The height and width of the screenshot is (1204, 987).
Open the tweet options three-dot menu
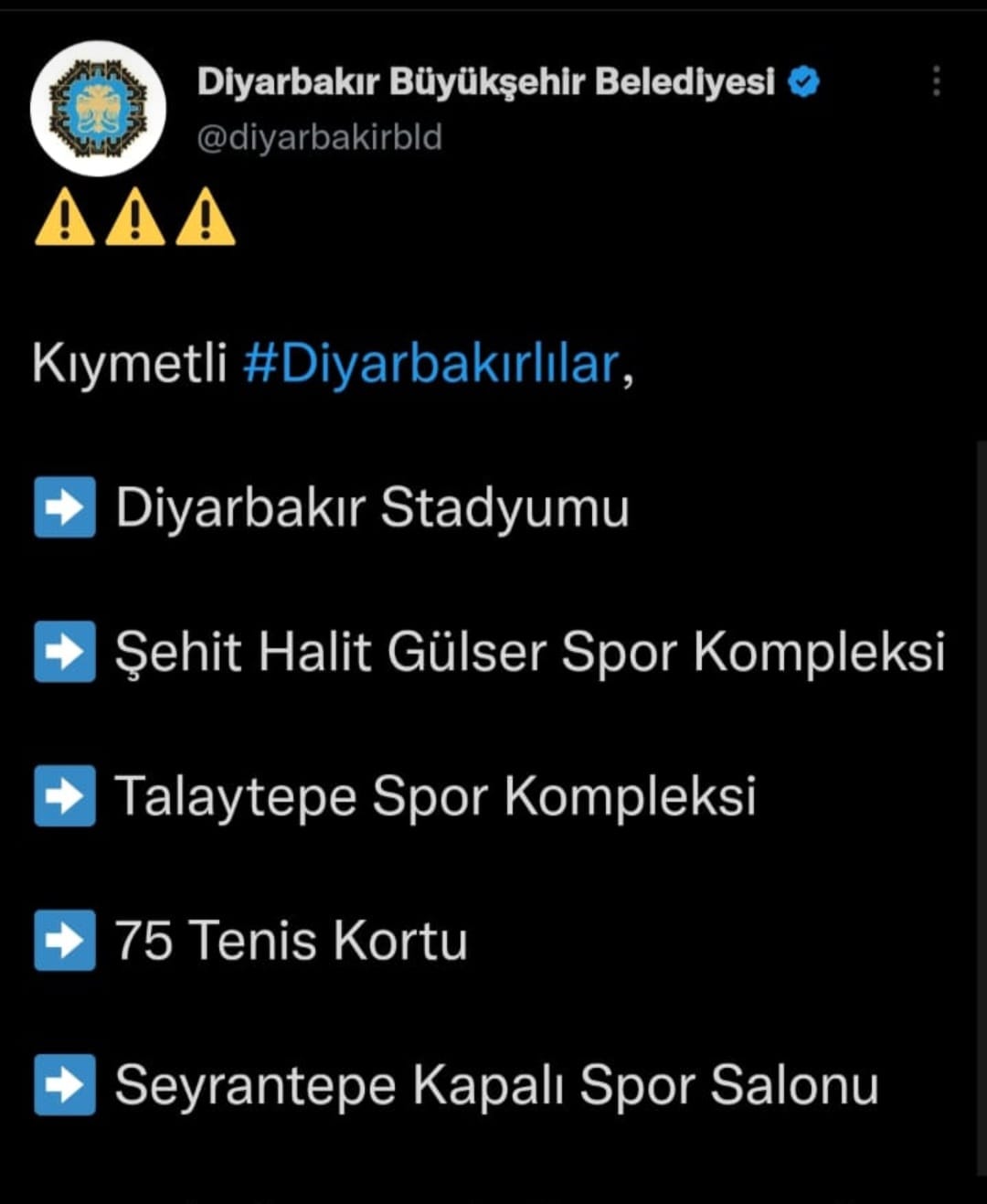[x=935, y=82]
